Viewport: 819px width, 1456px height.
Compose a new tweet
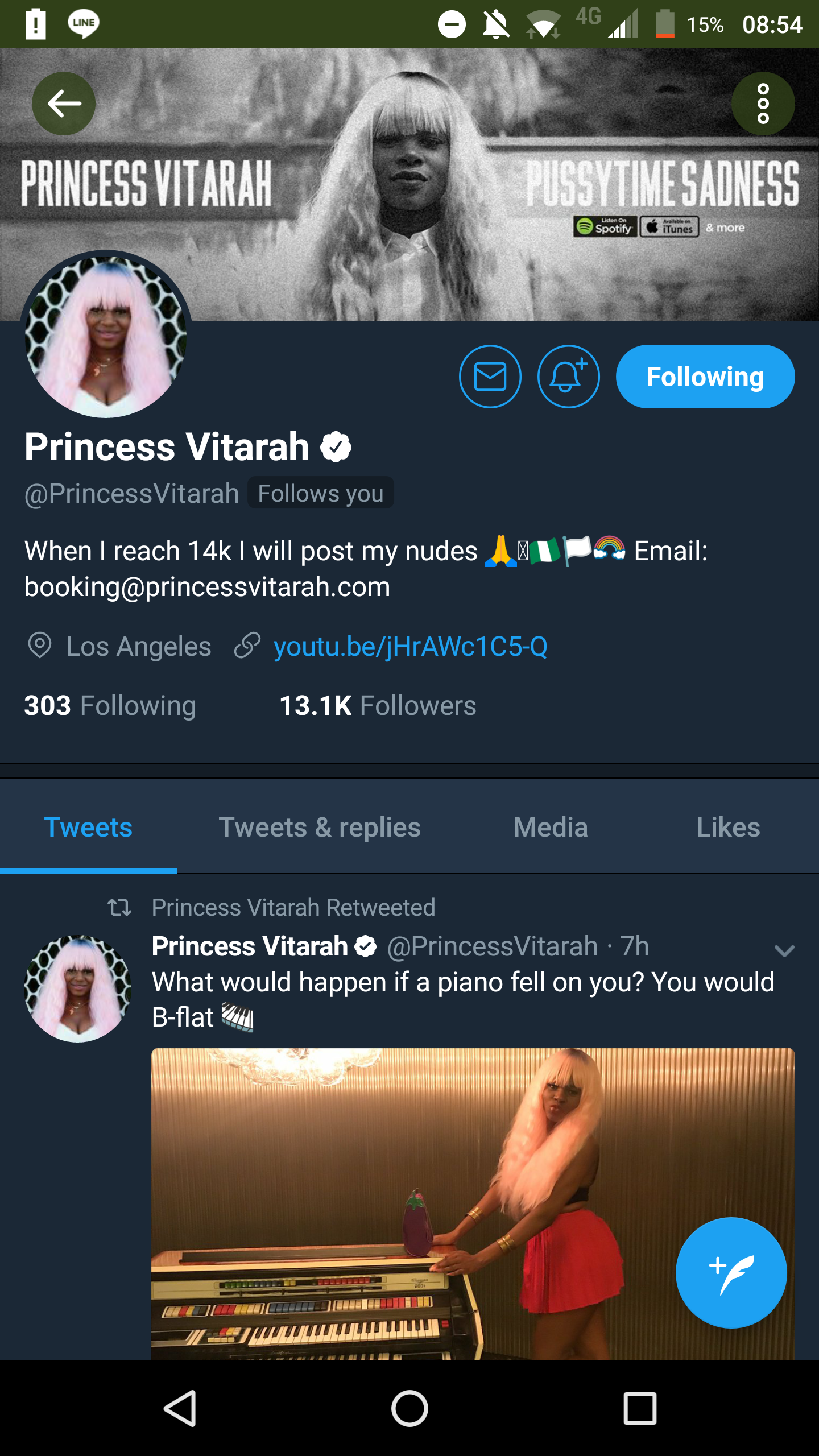(731, 1273)
